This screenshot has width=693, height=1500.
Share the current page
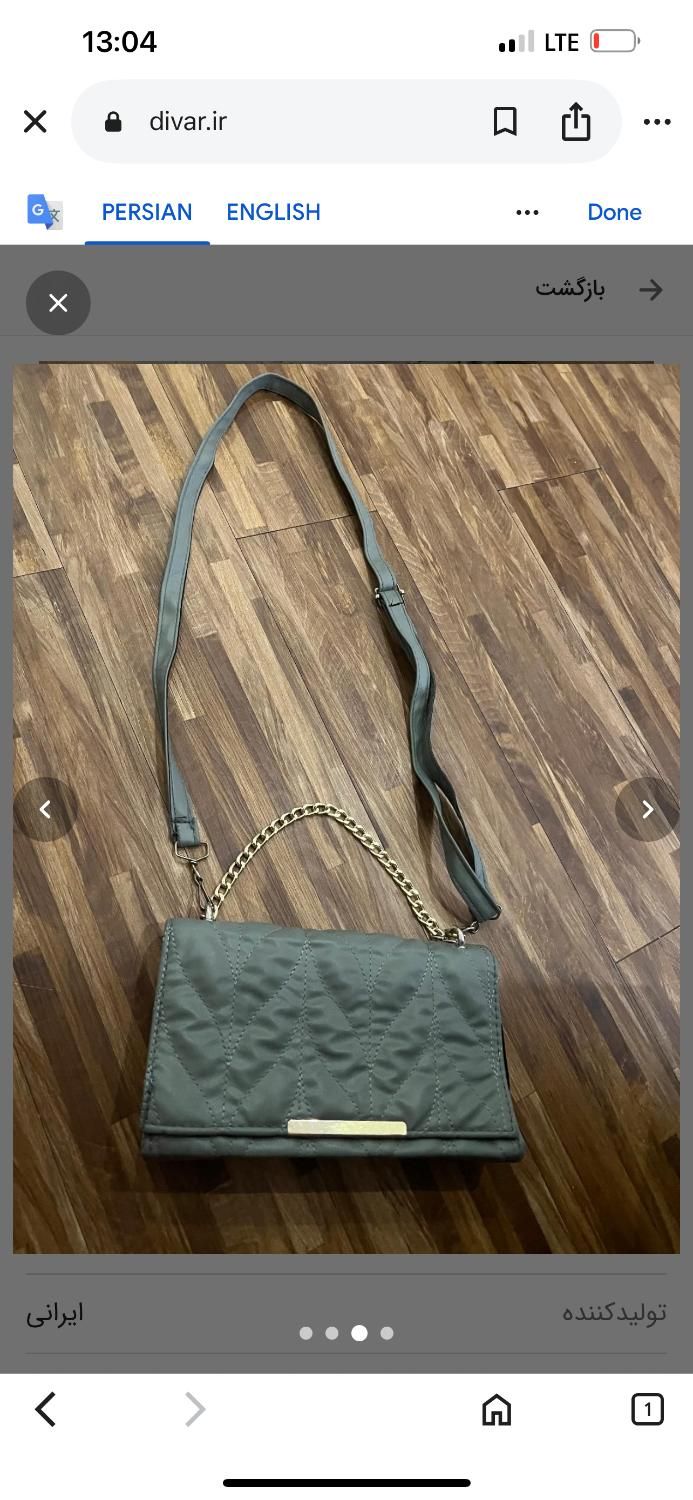tap(576, 122)
